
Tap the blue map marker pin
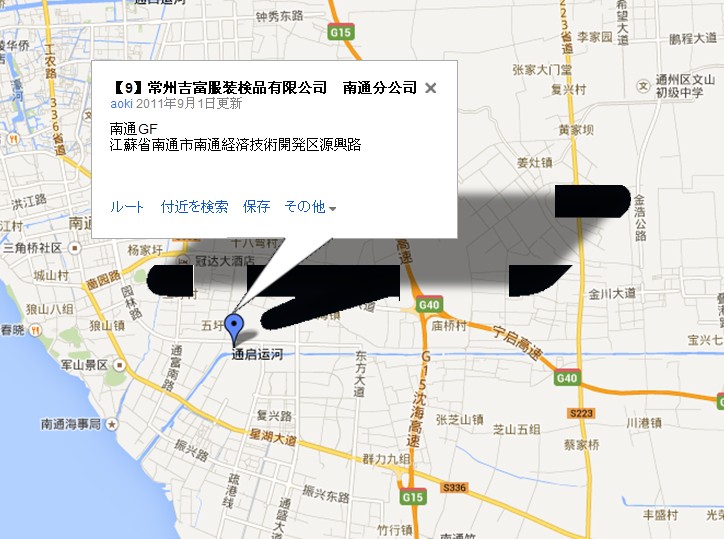pos(234,327)
